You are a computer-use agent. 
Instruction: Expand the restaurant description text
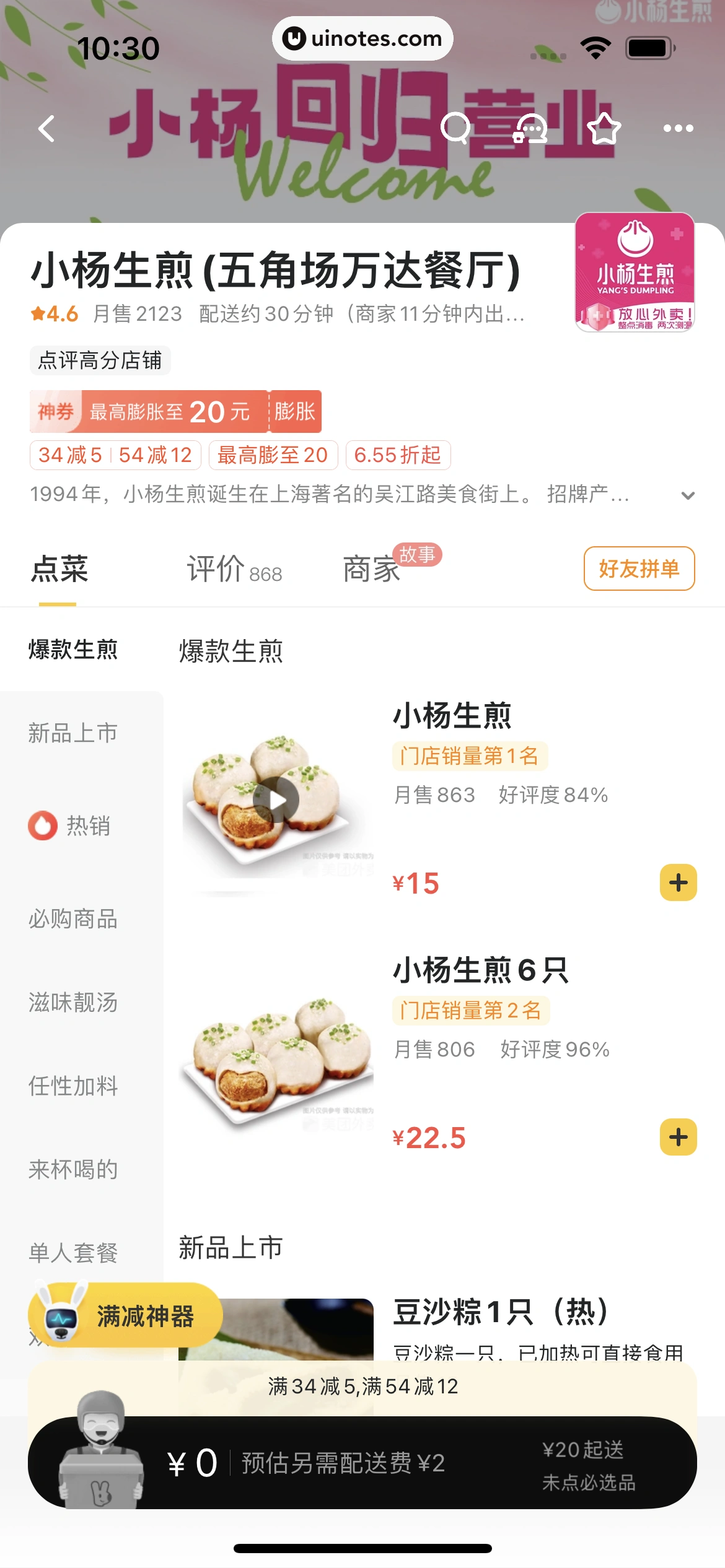pyautogui.click(x=687, y=495)
